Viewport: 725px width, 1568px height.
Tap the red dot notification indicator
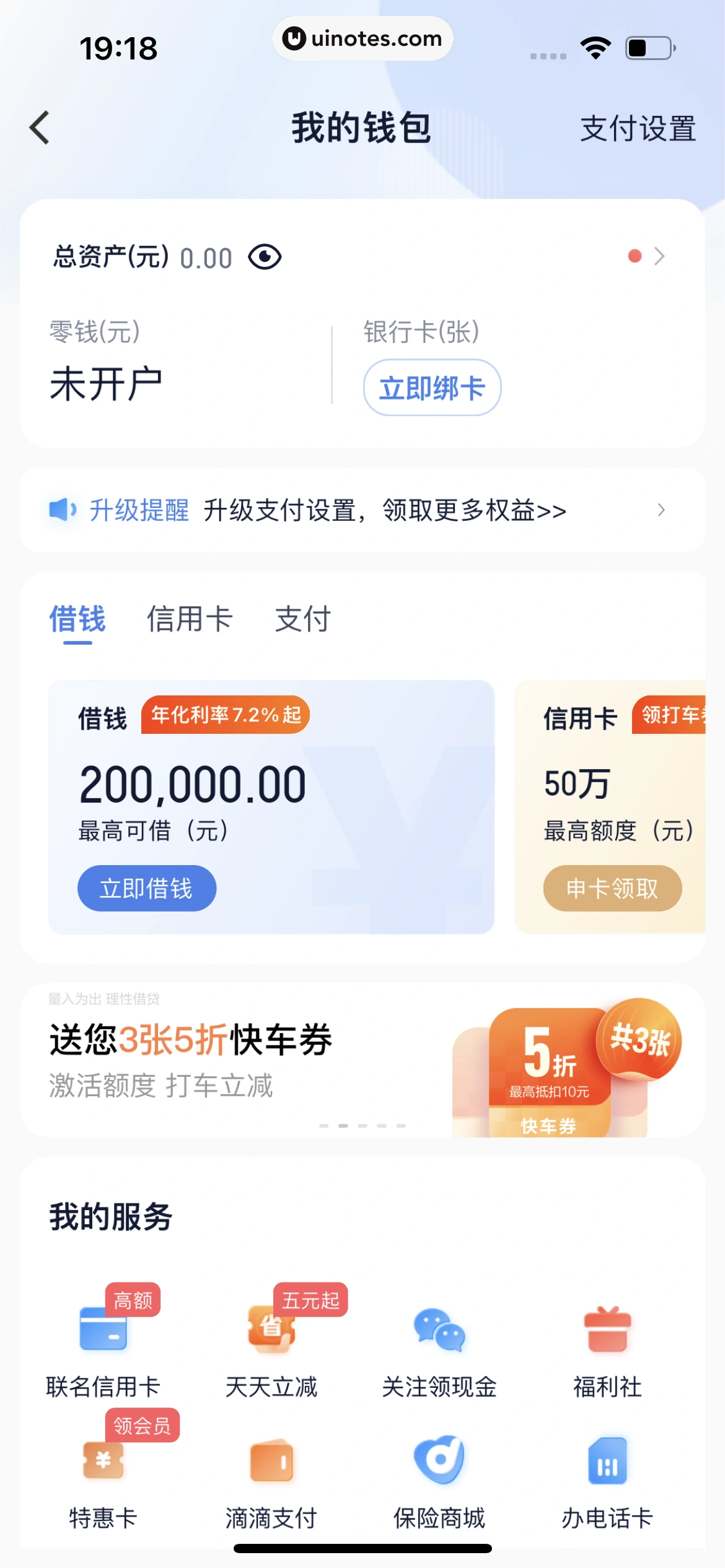point(634,256)
